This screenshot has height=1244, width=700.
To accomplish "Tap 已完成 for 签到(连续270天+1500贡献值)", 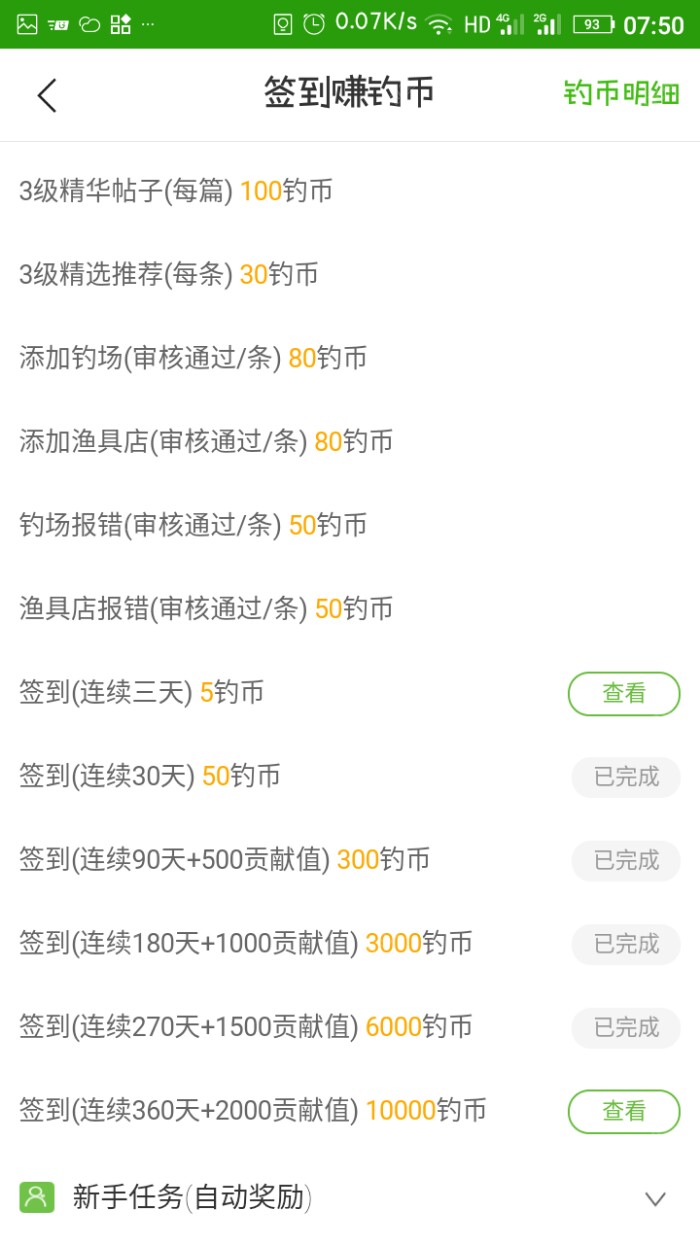I will [x=626, y=1027].
